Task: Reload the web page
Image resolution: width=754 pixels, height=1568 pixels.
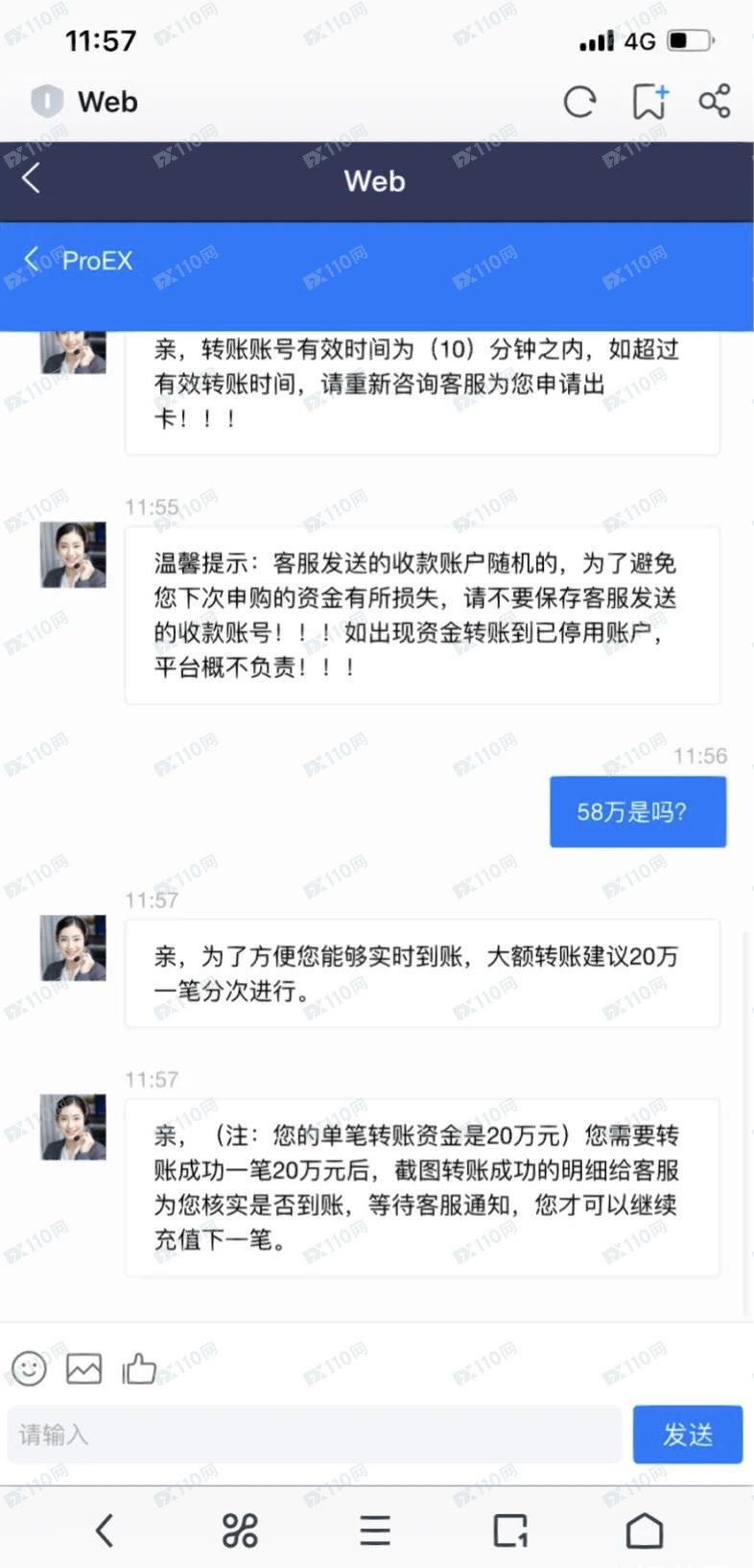Action: pyautogui.click(x=579, y=102)
